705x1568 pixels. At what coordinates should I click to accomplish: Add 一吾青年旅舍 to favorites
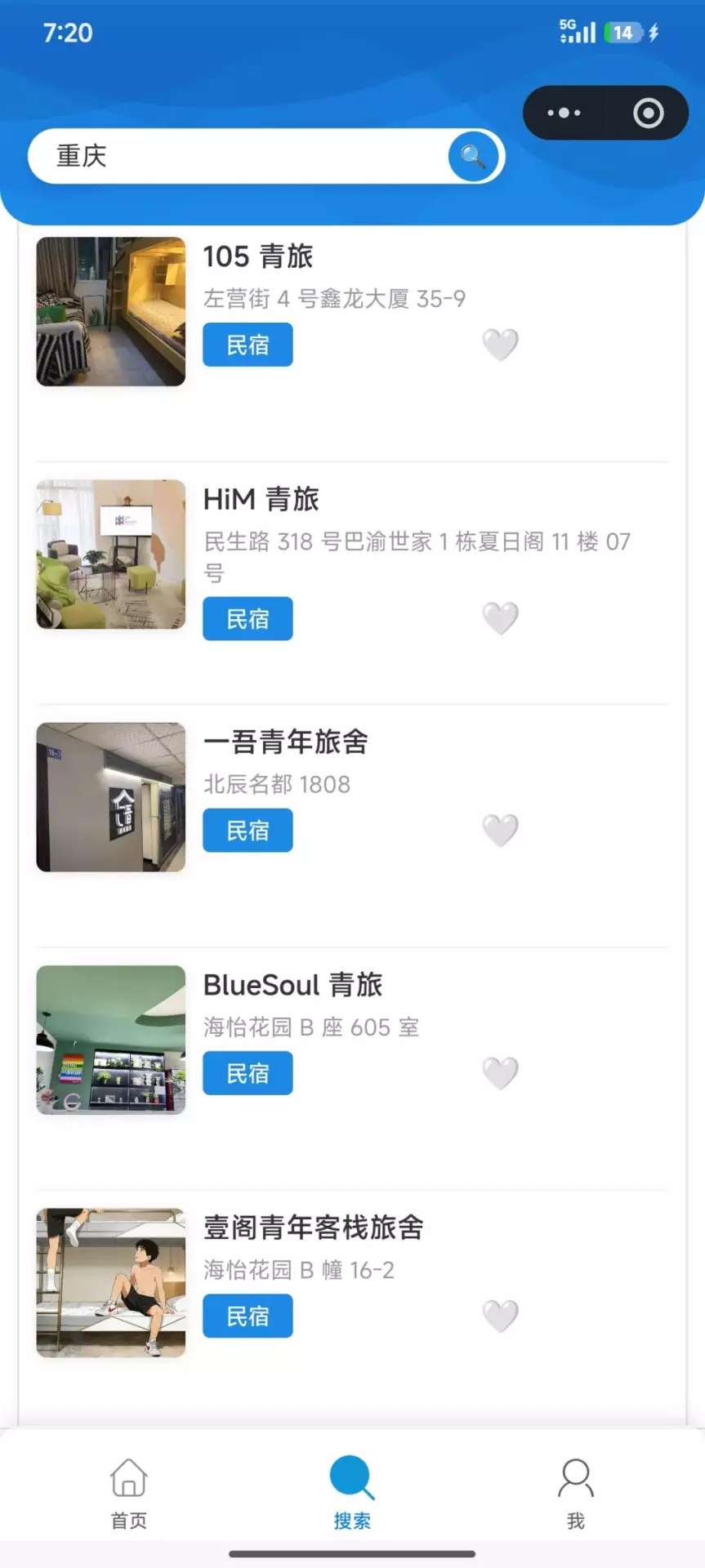(500, 831)
